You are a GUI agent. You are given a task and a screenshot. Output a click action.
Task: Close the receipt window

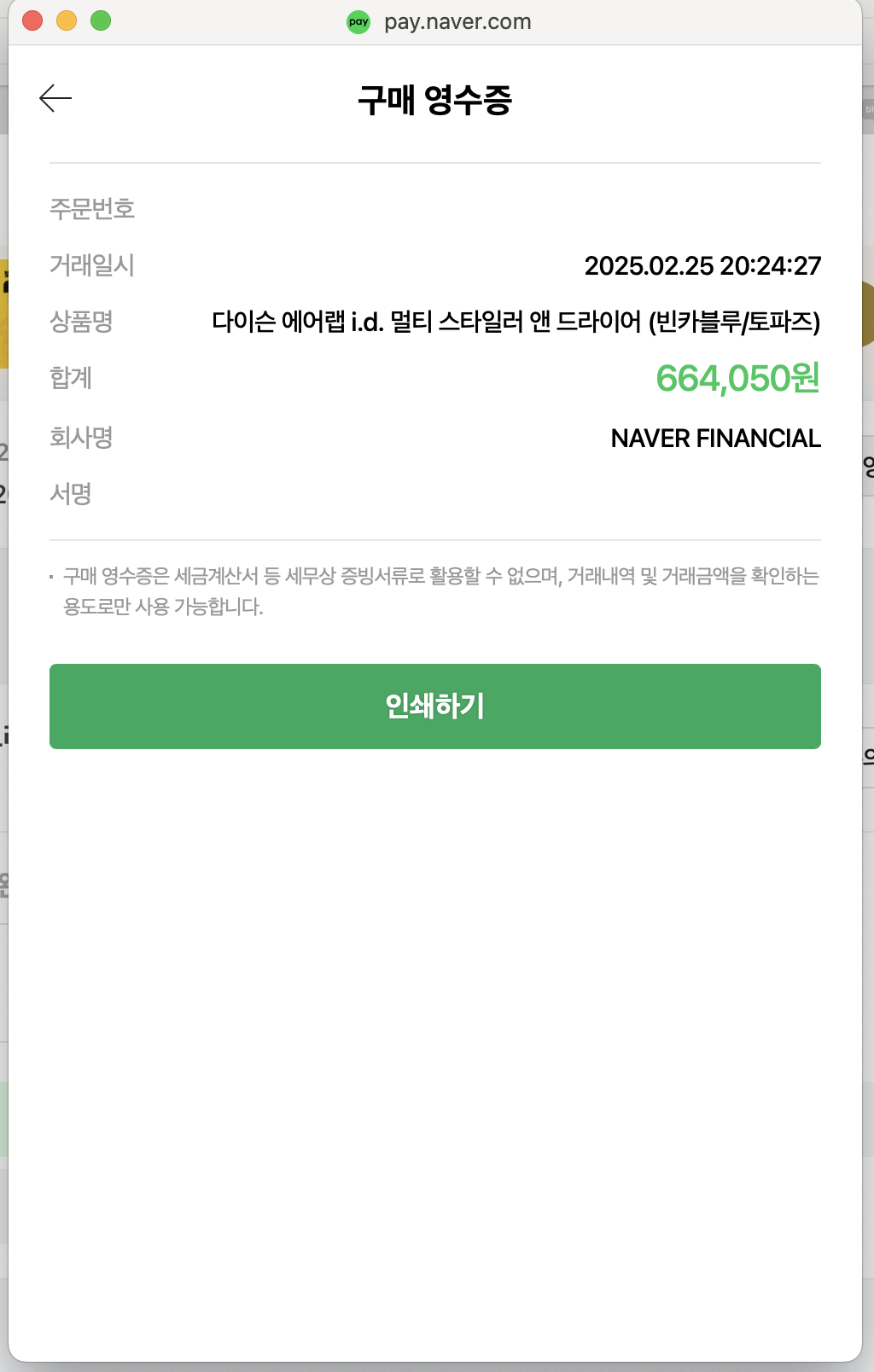point(32,20)
